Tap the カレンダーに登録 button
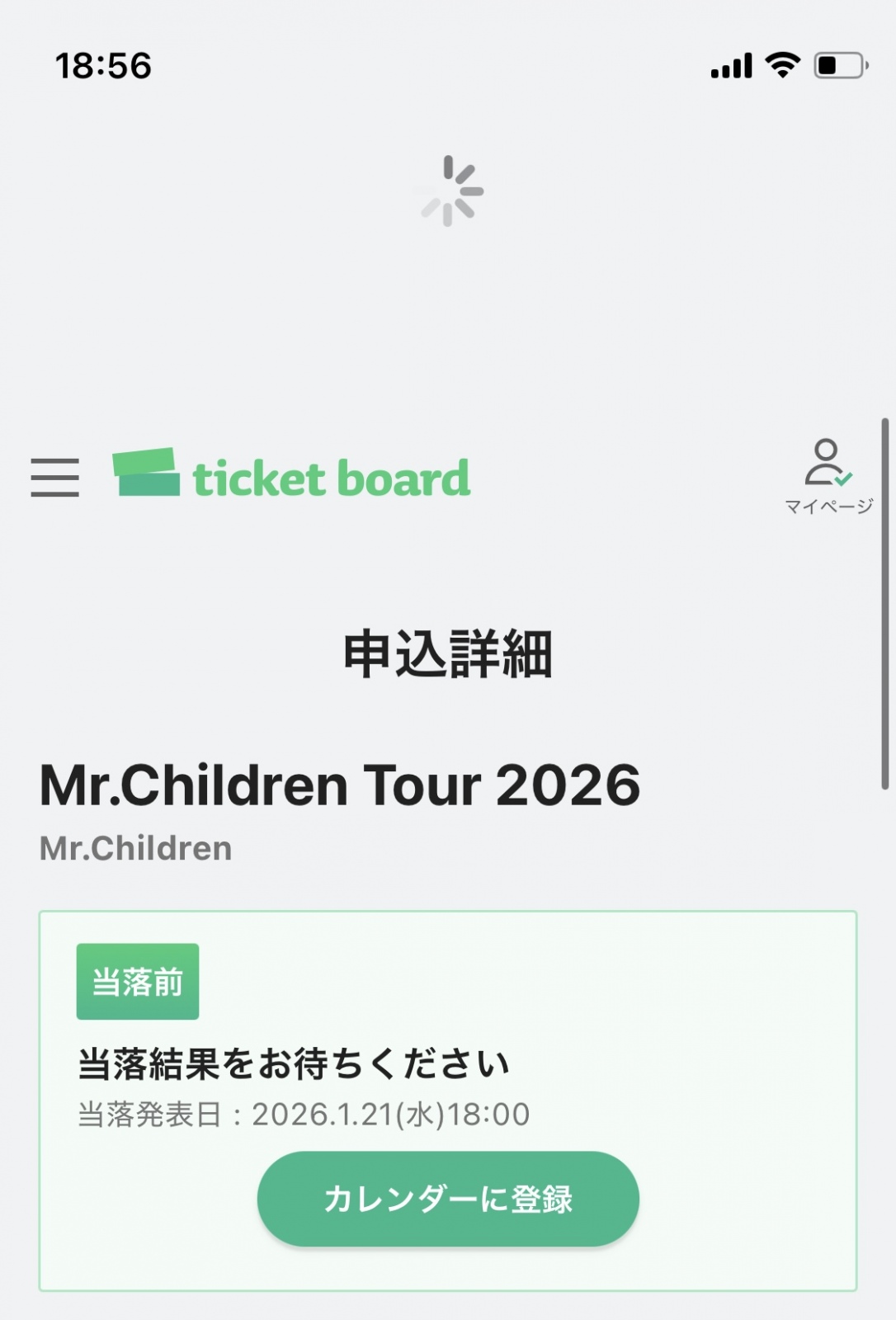This screenshot has width=896, height=1320. [x=448, y=1199]
